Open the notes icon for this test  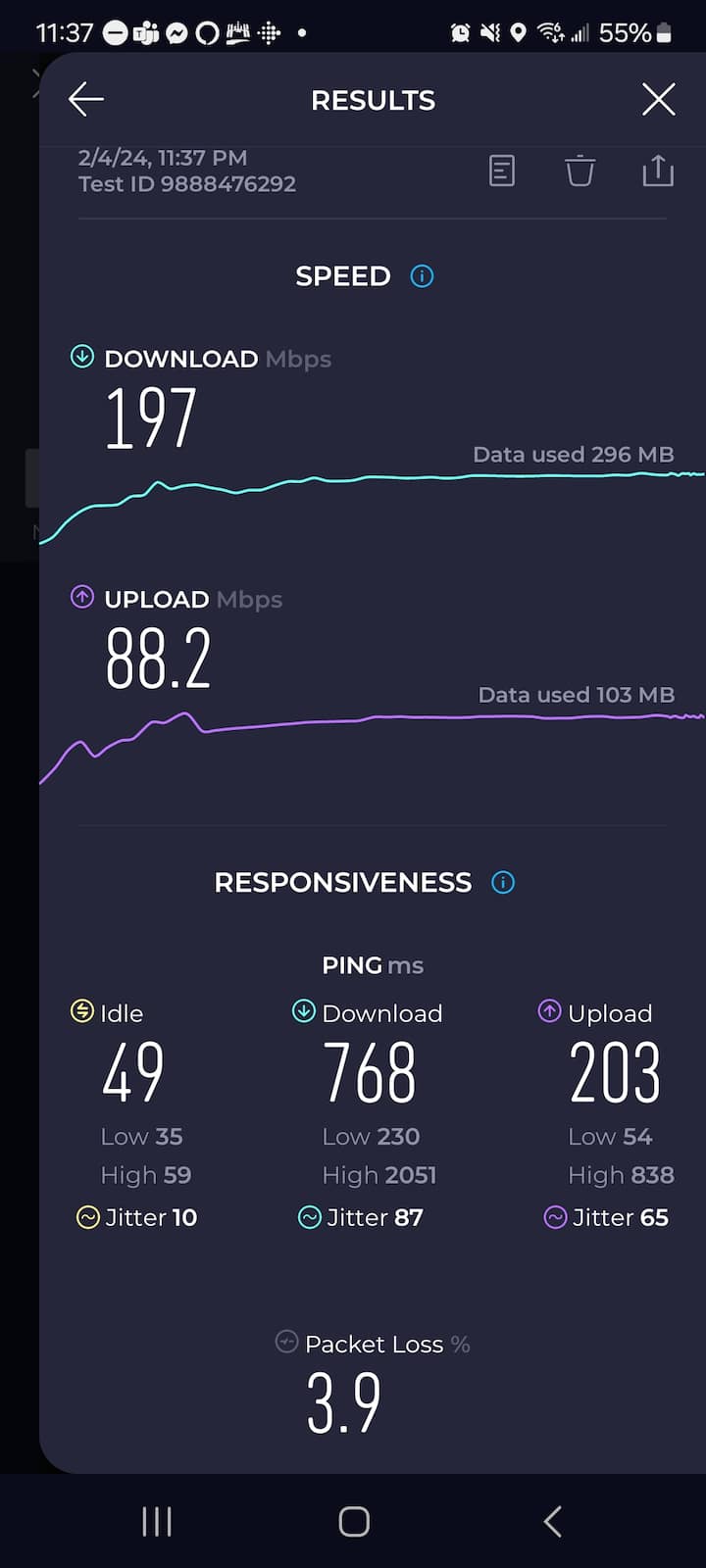502,171
